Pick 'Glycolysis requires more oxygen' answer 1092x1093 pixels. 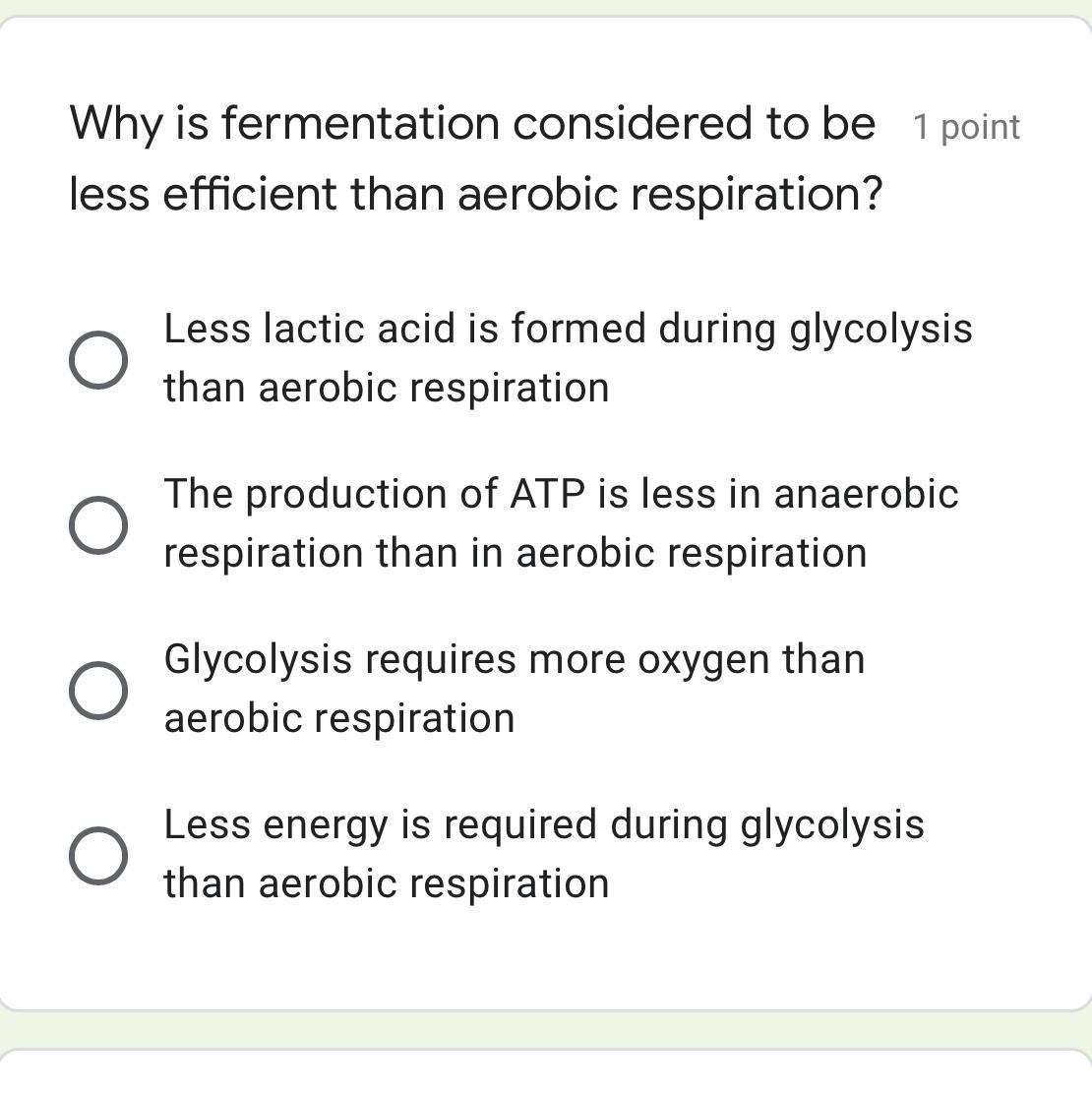(98, 690)
